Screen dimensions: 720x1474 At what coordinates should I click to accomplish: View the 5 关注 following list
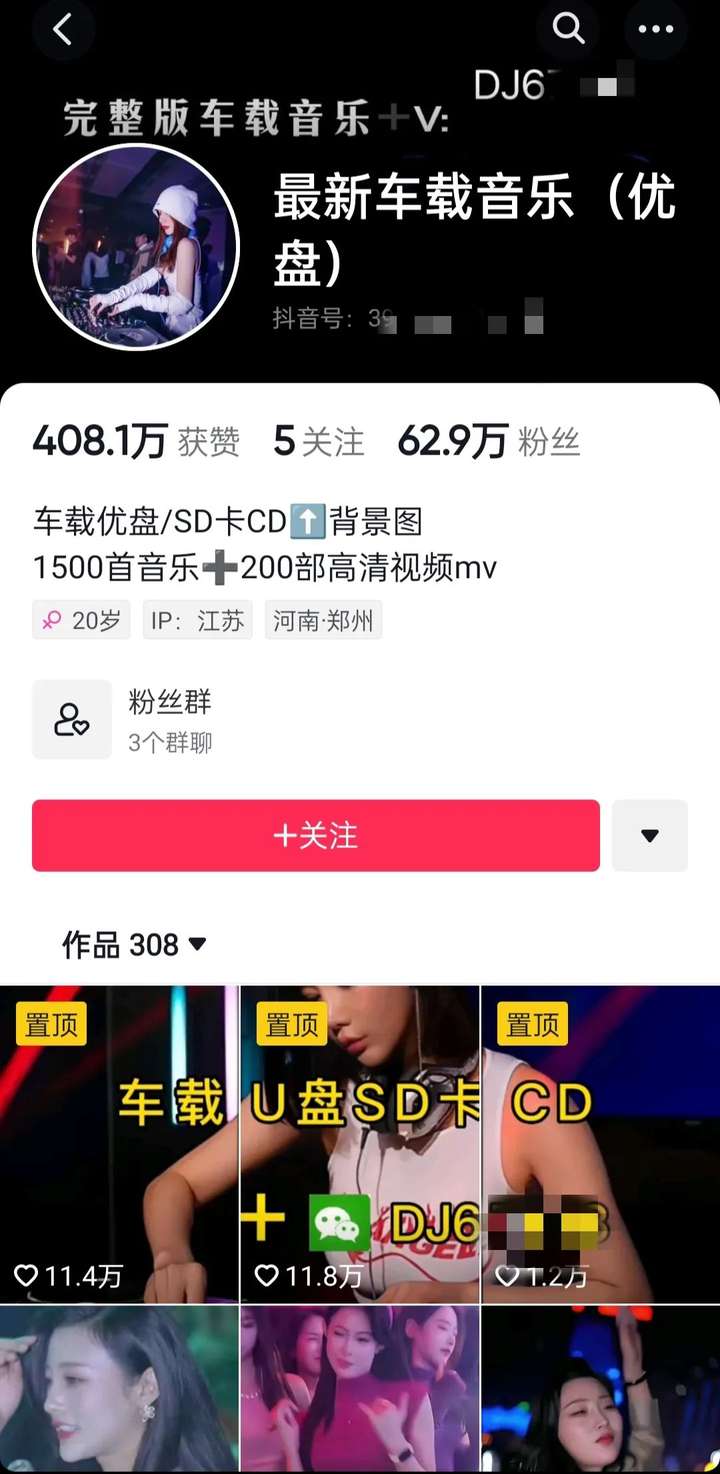(319, 441)
